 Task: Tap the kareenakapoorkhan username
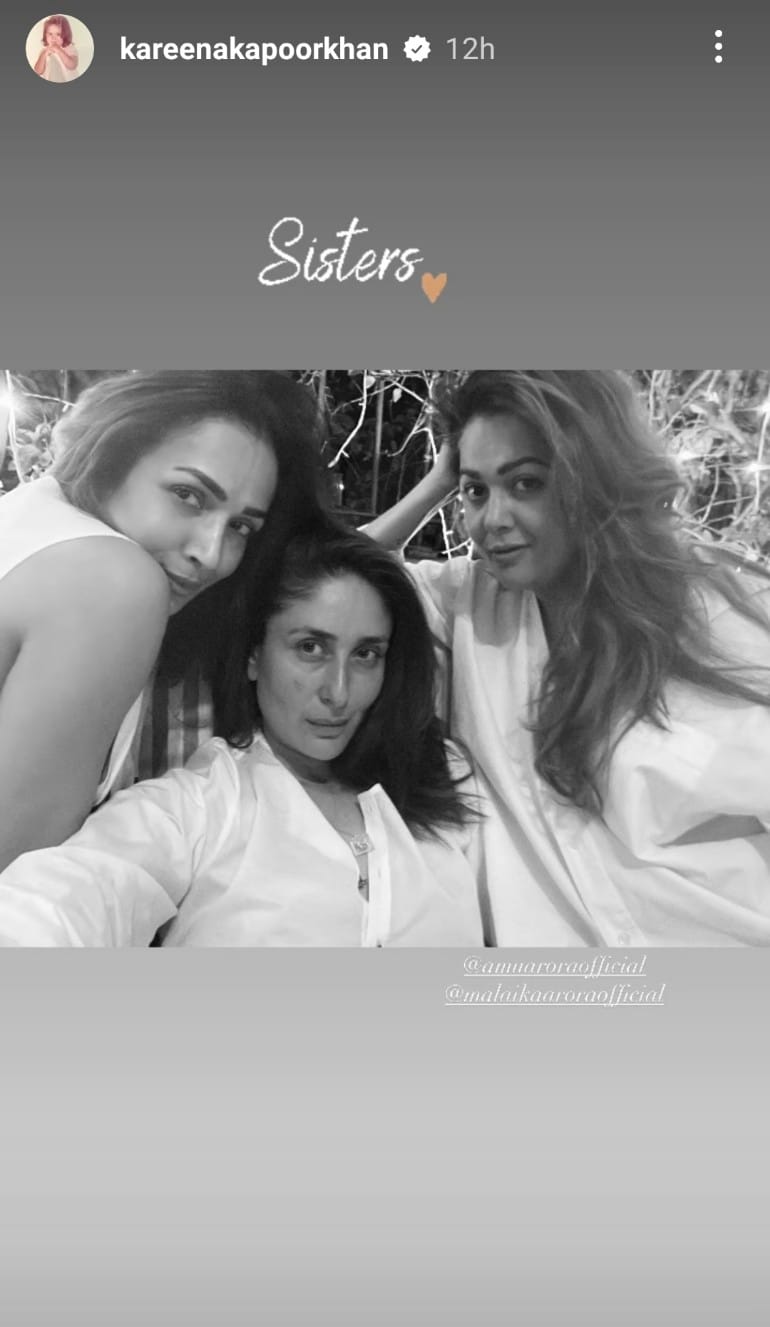point(254,48)
